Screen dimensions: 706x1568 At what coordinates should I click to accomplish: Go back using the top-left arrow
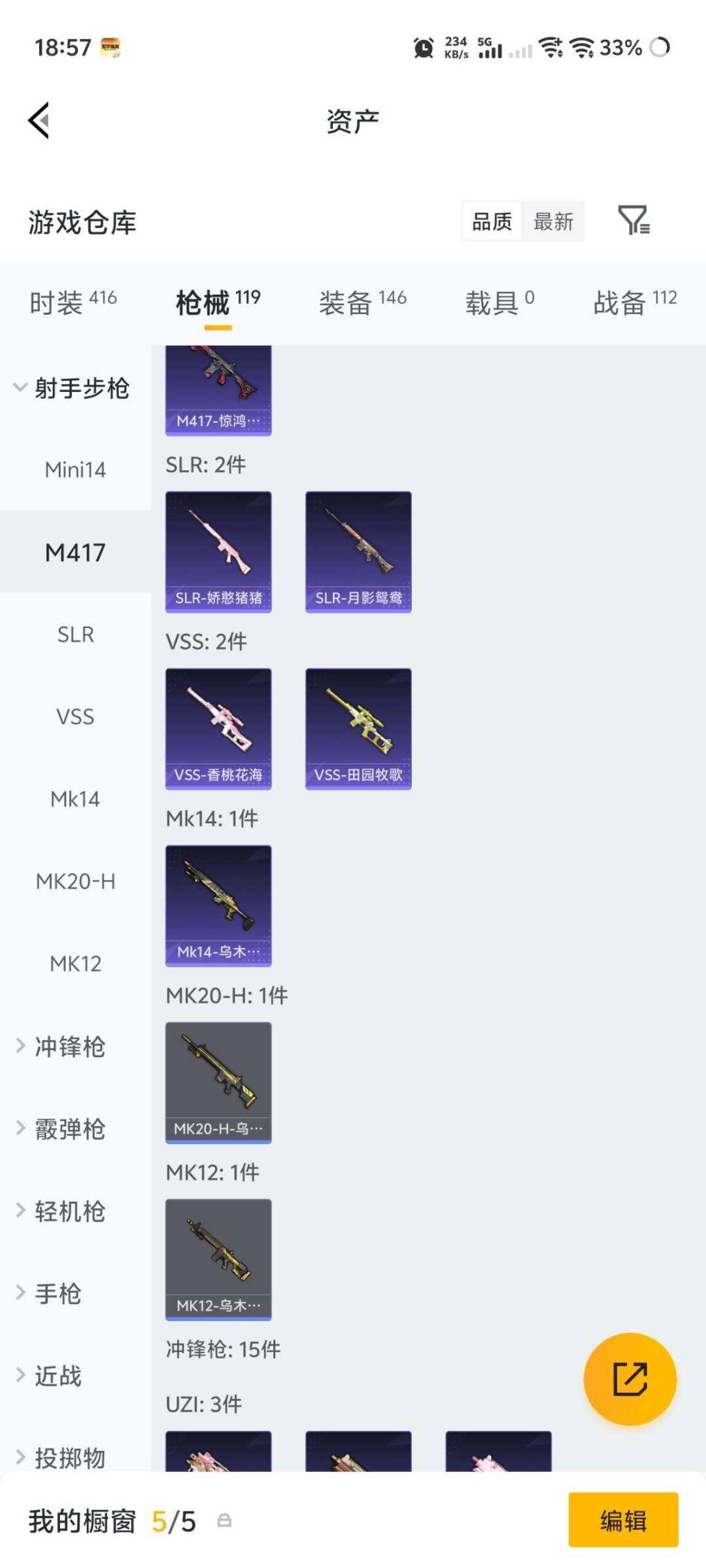click(x=39, y=121)
